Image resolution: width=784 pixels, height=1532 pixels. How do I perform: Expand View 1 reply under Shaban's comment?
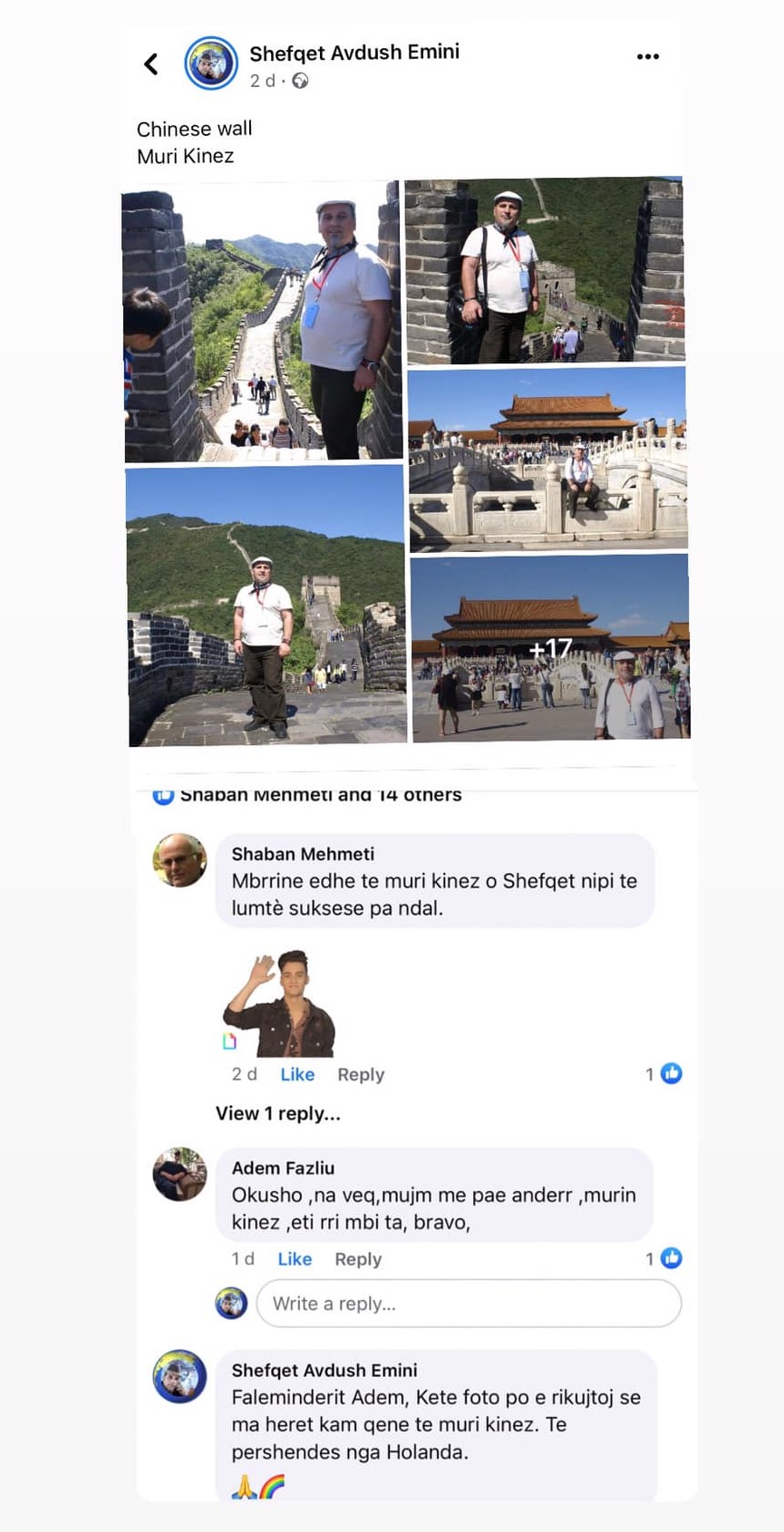click(278, 1113)
